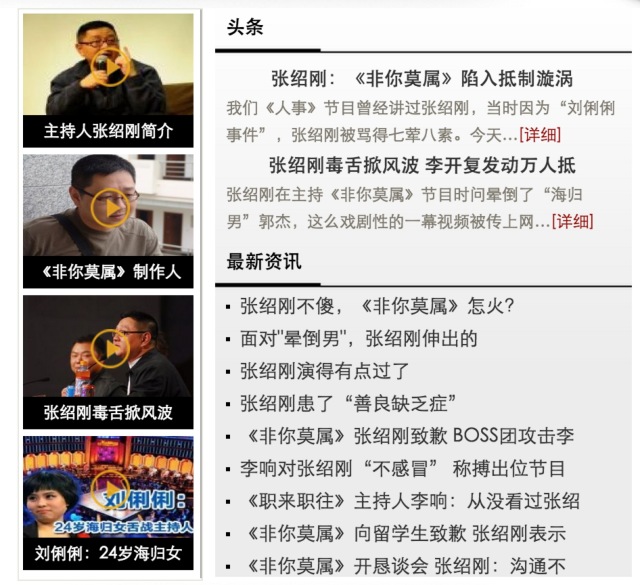Open 李响对张绍刚"不感冒" article

[x=402, y=468]
